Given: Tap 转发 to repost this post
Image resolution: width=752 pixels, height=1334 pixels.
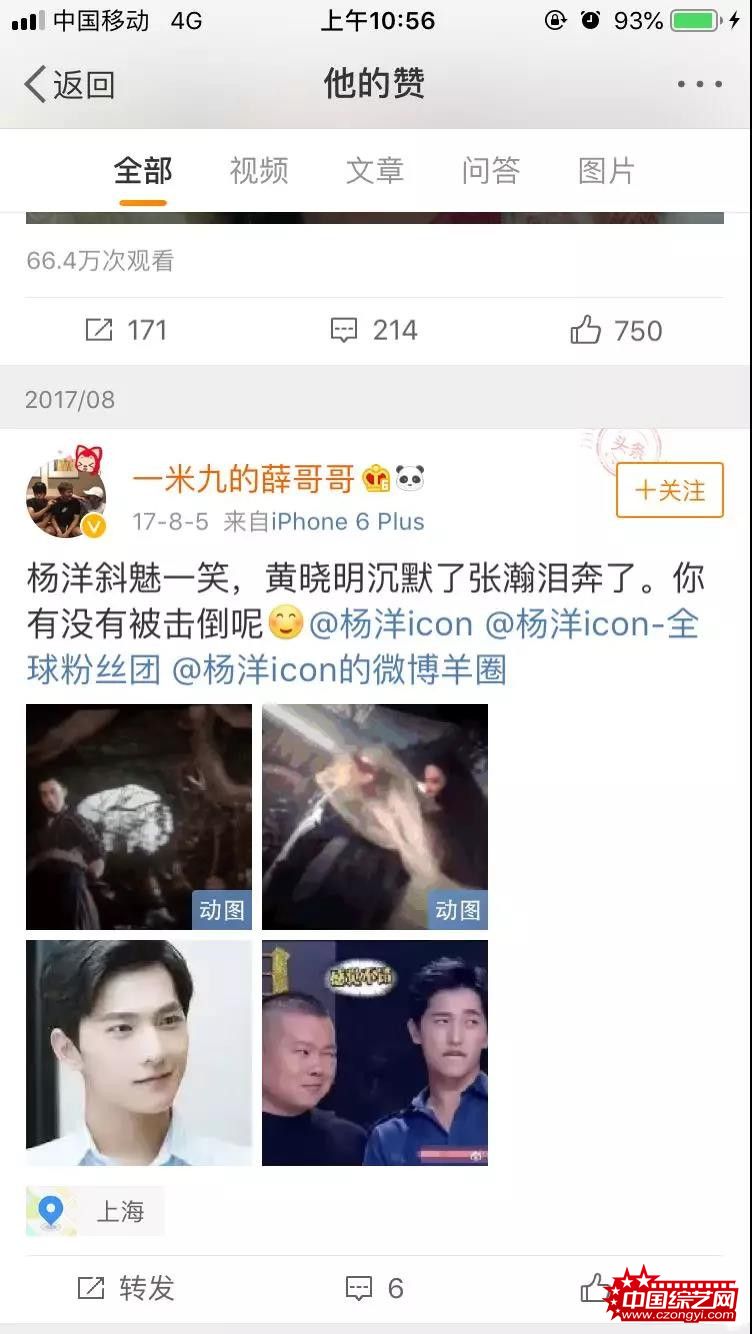Looking at the screenshot, I should [126, 1288].
